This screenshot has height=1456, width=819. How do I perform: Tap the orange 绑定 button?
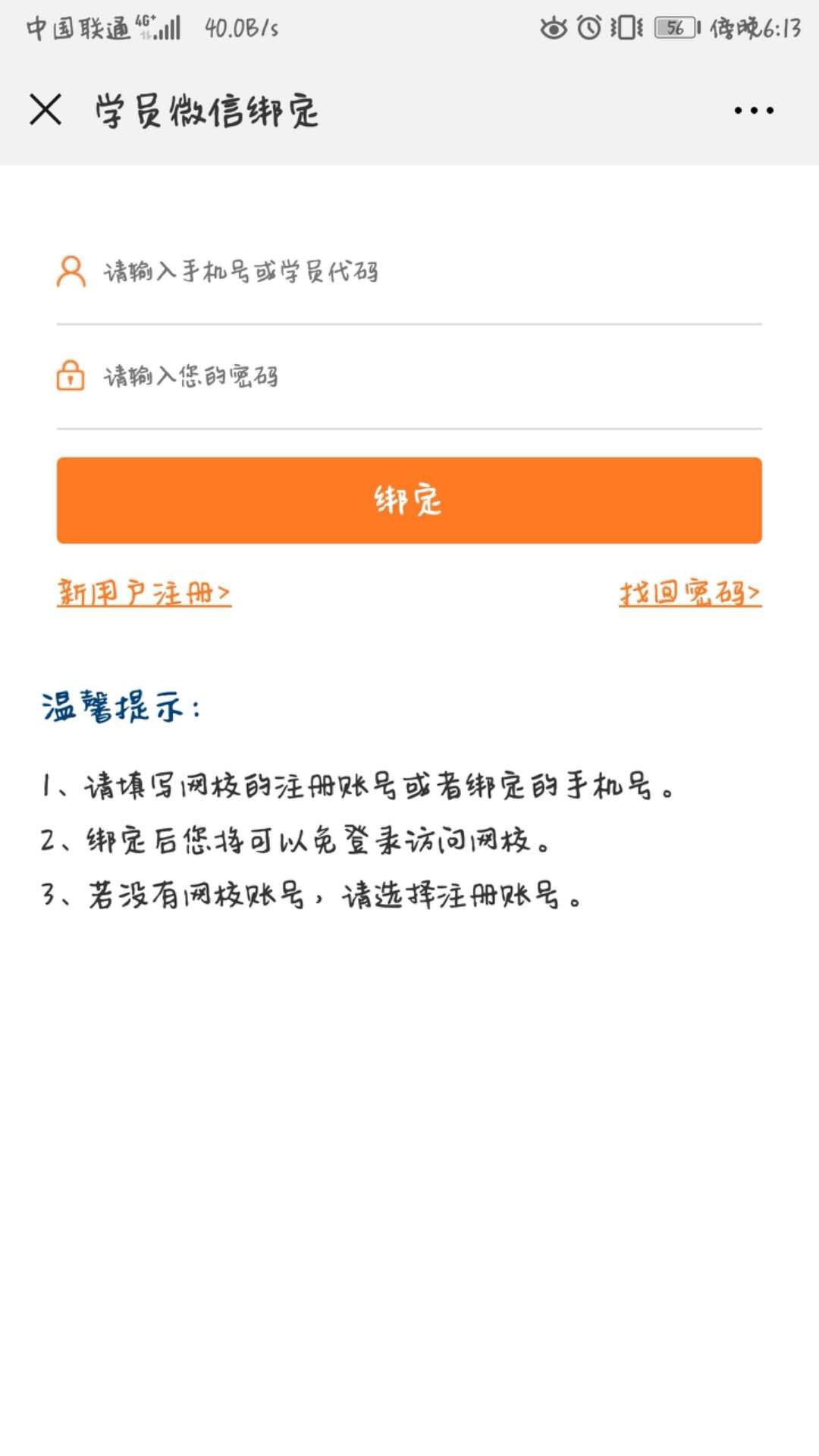tap(409, 500)
